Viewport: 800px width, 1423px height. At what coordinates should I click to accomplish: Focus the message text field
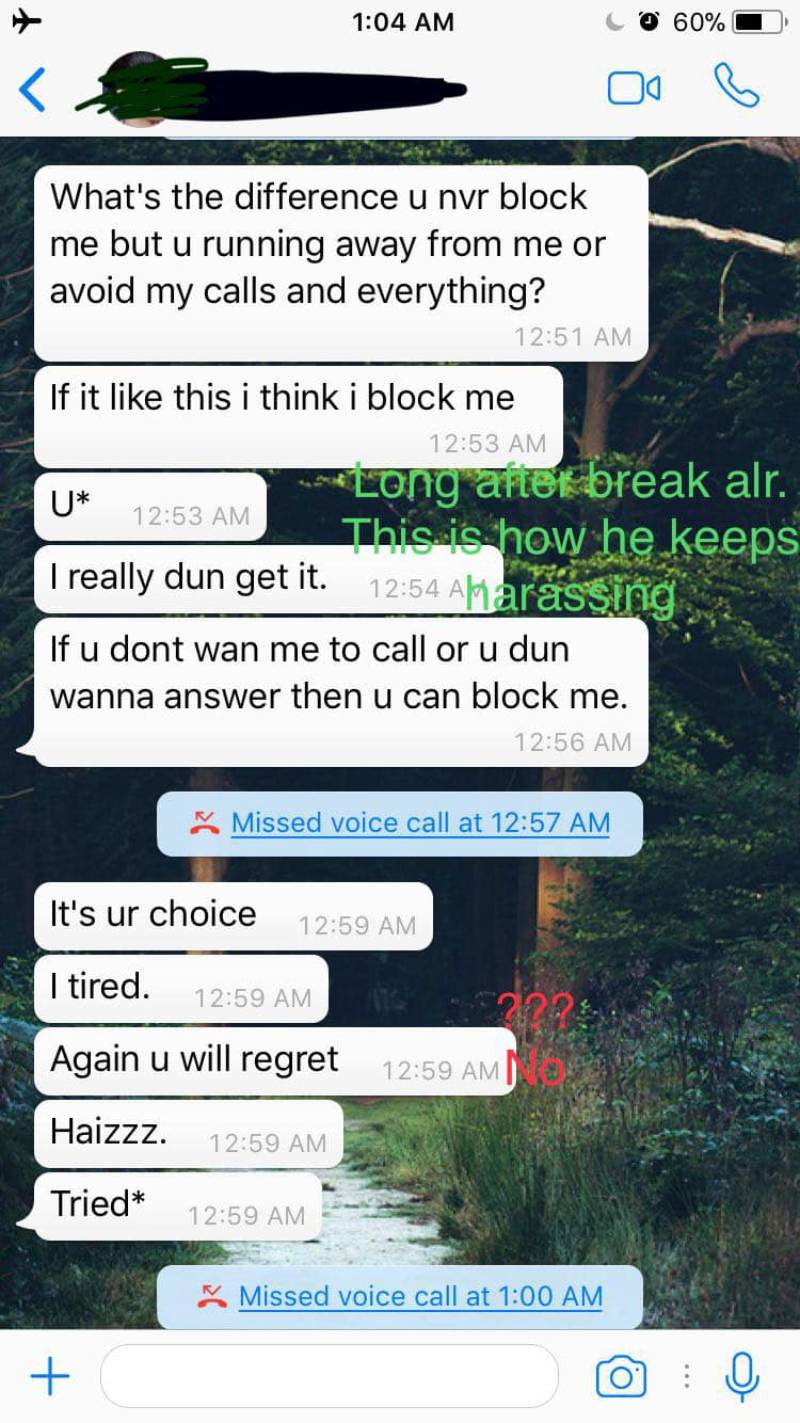330,1376
